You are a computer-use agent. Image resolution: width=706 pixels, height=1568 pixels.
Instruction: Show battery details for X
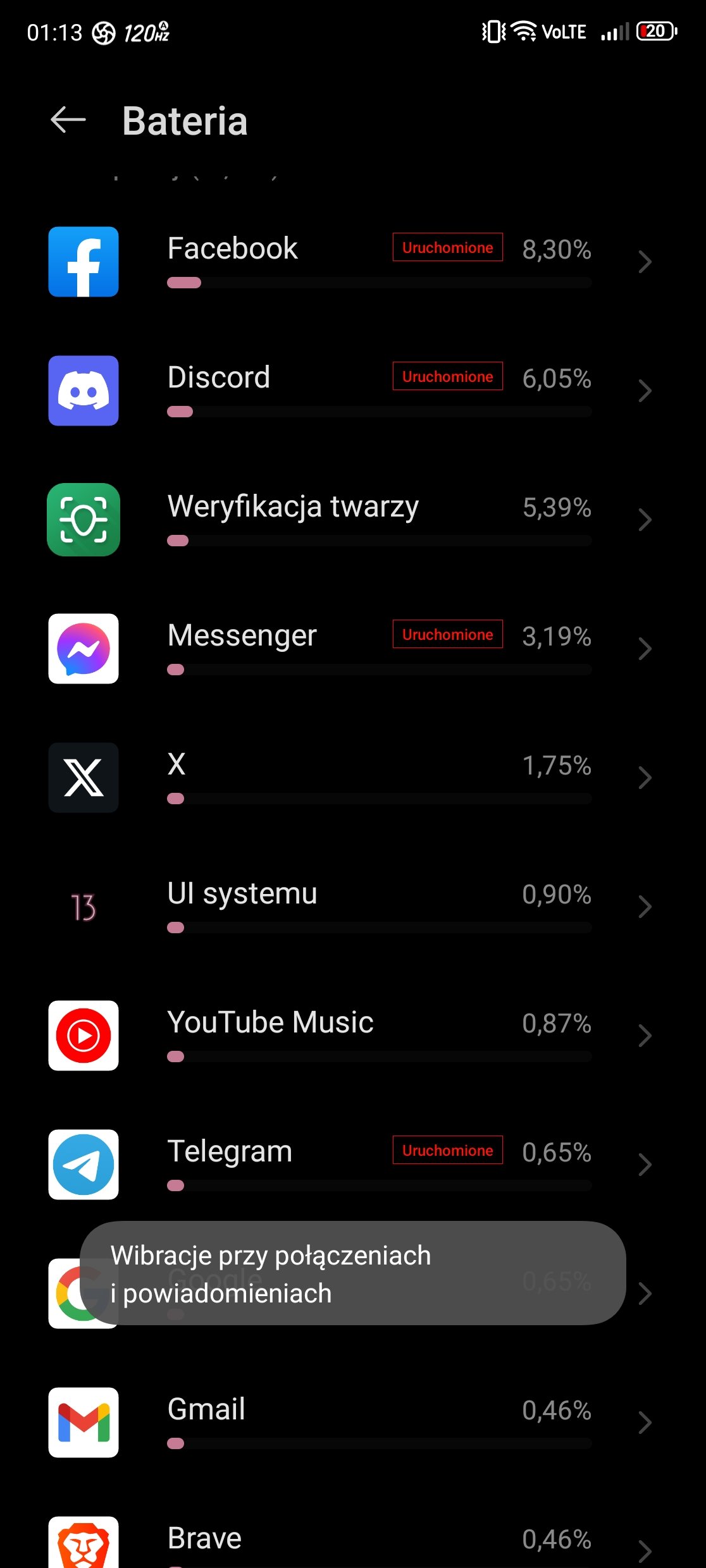[x=353, y=778]
